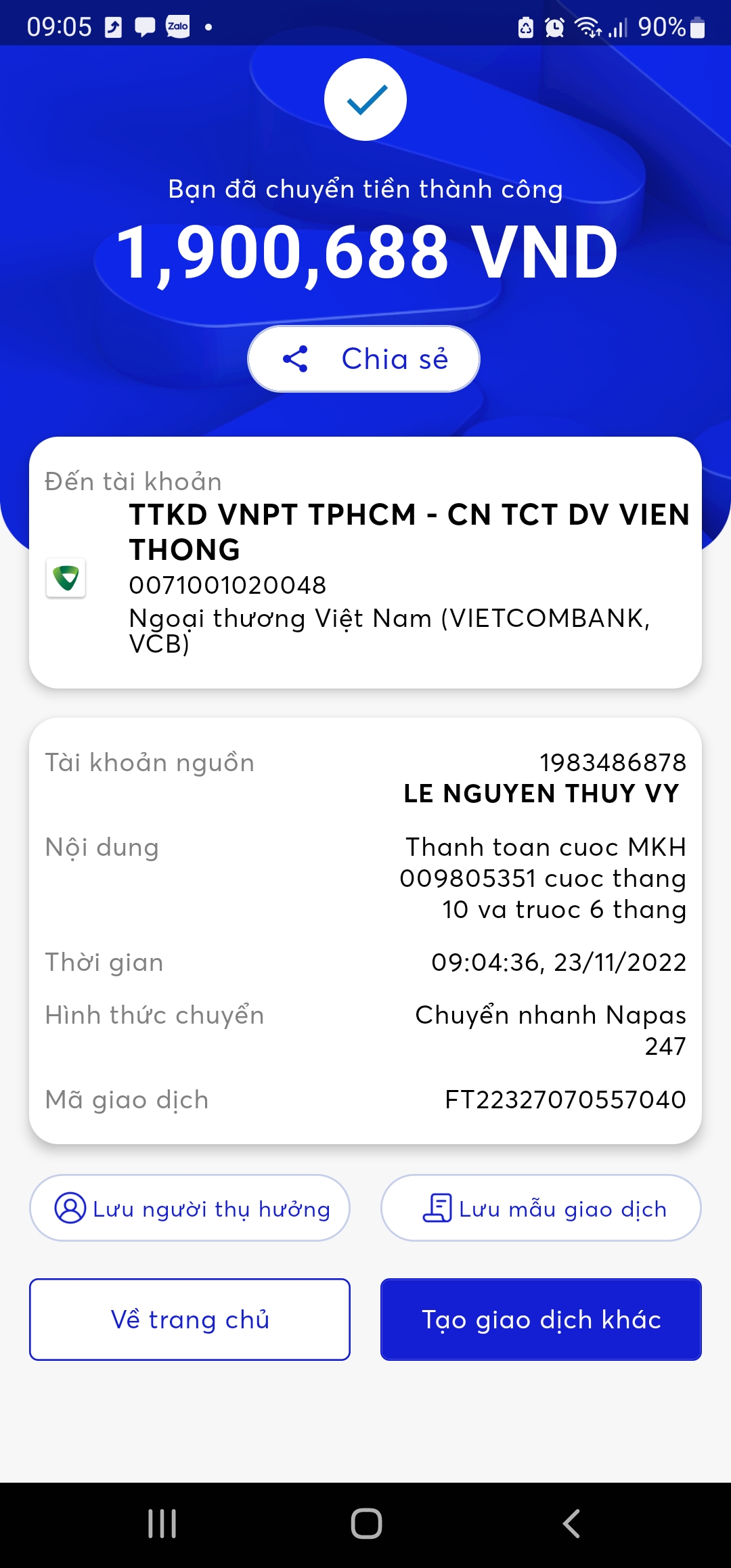Save the beneficiary with Lưu người thụ hưởng
The image size is (731, 1568).
(x=190, y=1208)
